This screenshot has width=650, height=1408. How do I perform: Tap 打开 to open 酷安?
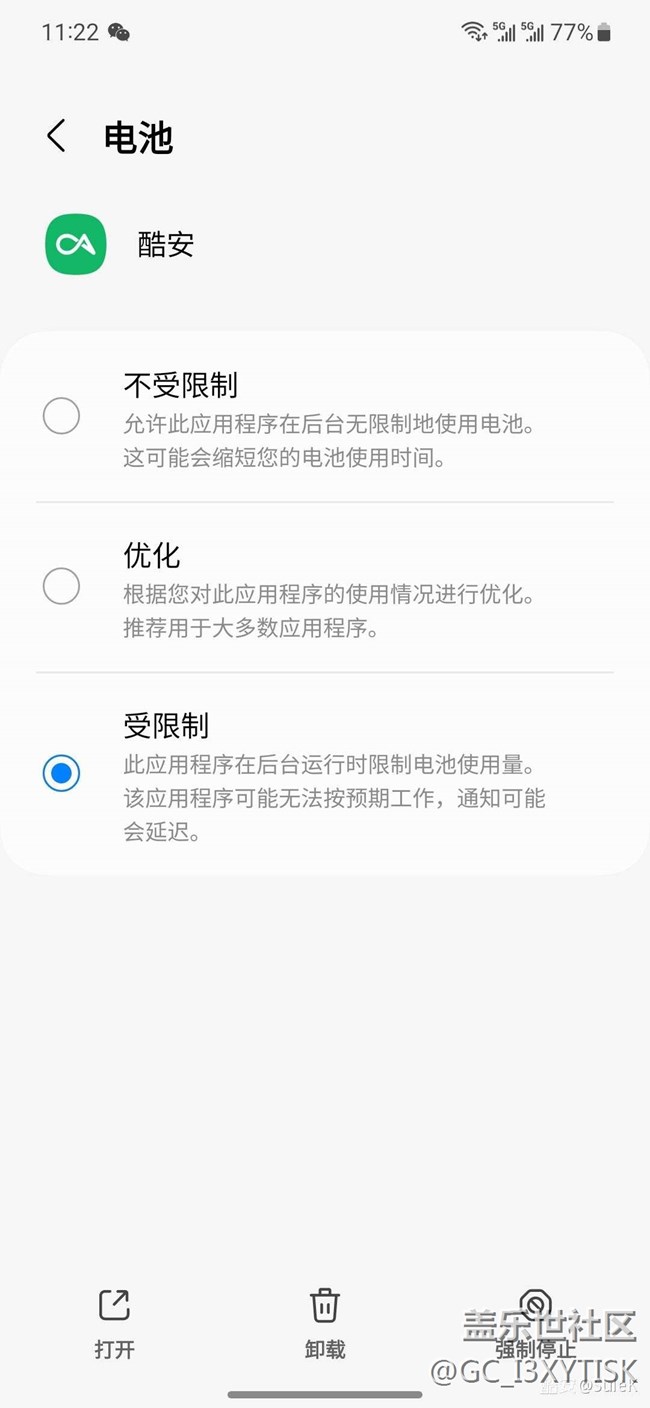[114, 1323]
